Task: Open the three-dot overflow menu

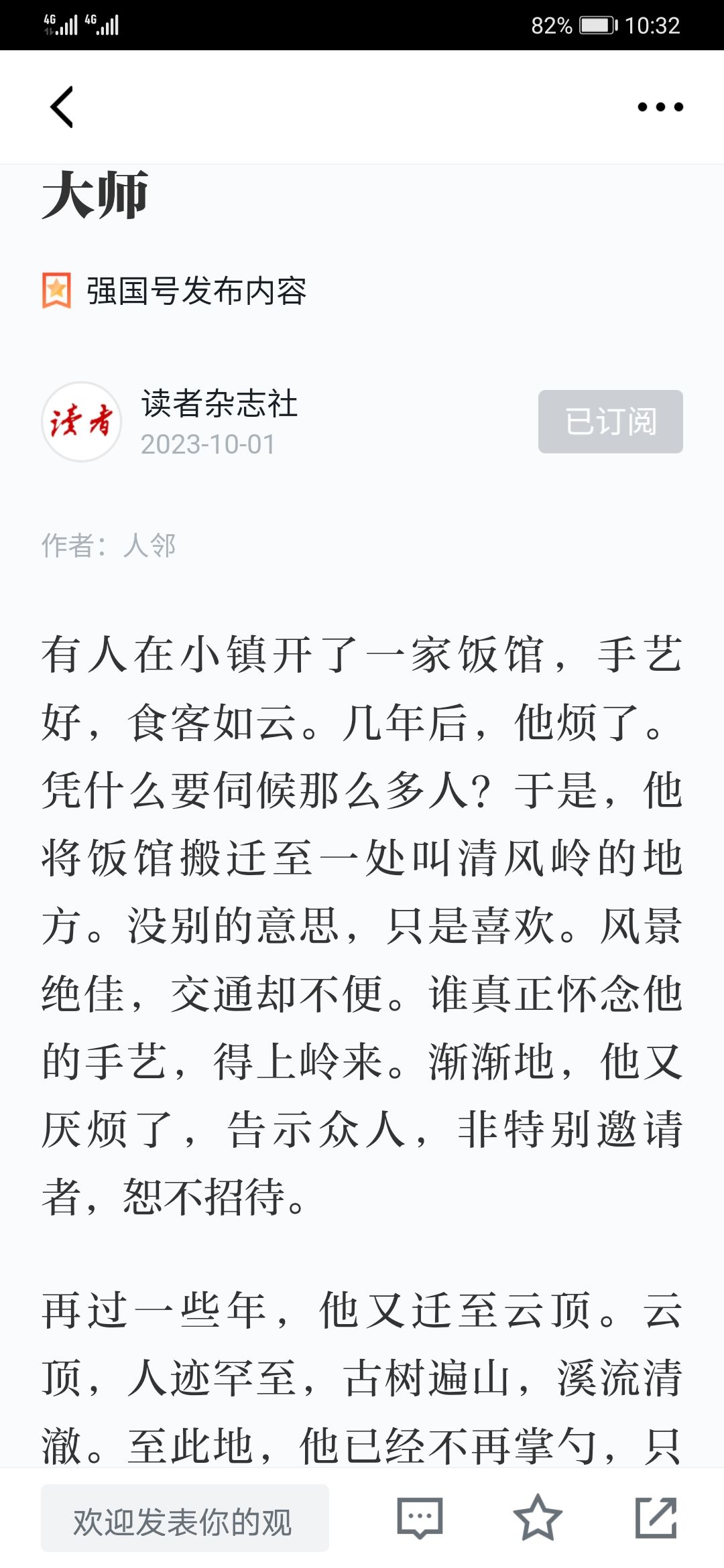Action: (660, 107)
